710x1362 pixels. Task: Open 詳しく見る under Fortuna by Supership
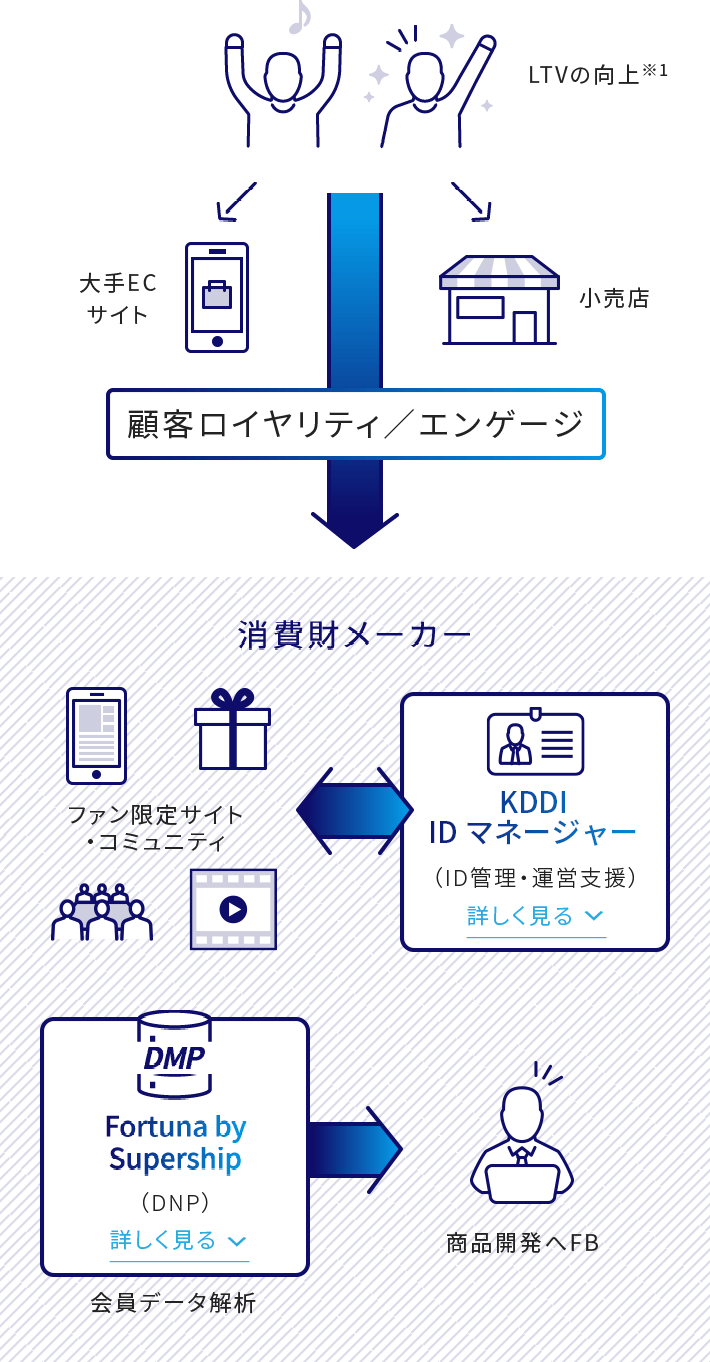(178, 1240)
